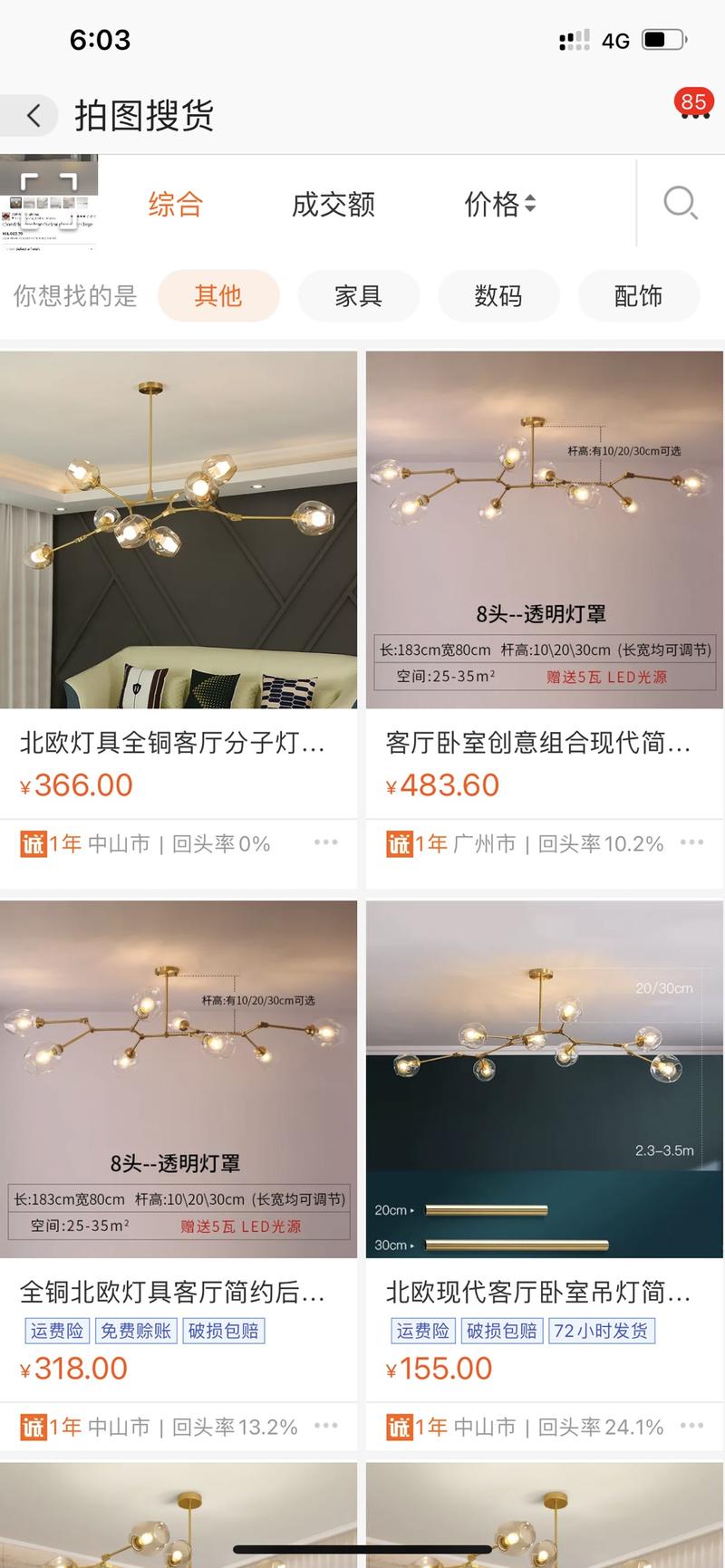Select the 家具 category filter

coord(359,296)
